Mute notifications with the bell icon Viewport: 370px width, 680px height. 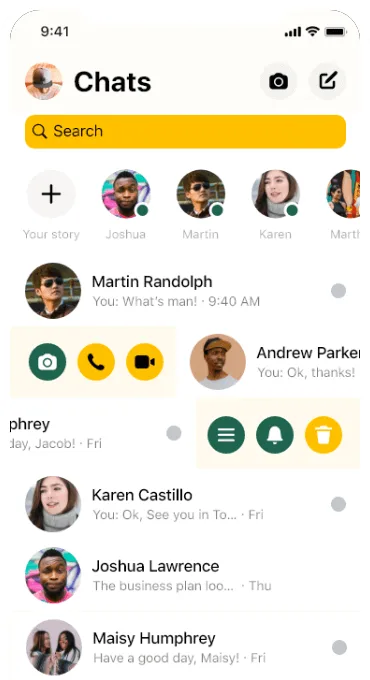pos(275,435)
